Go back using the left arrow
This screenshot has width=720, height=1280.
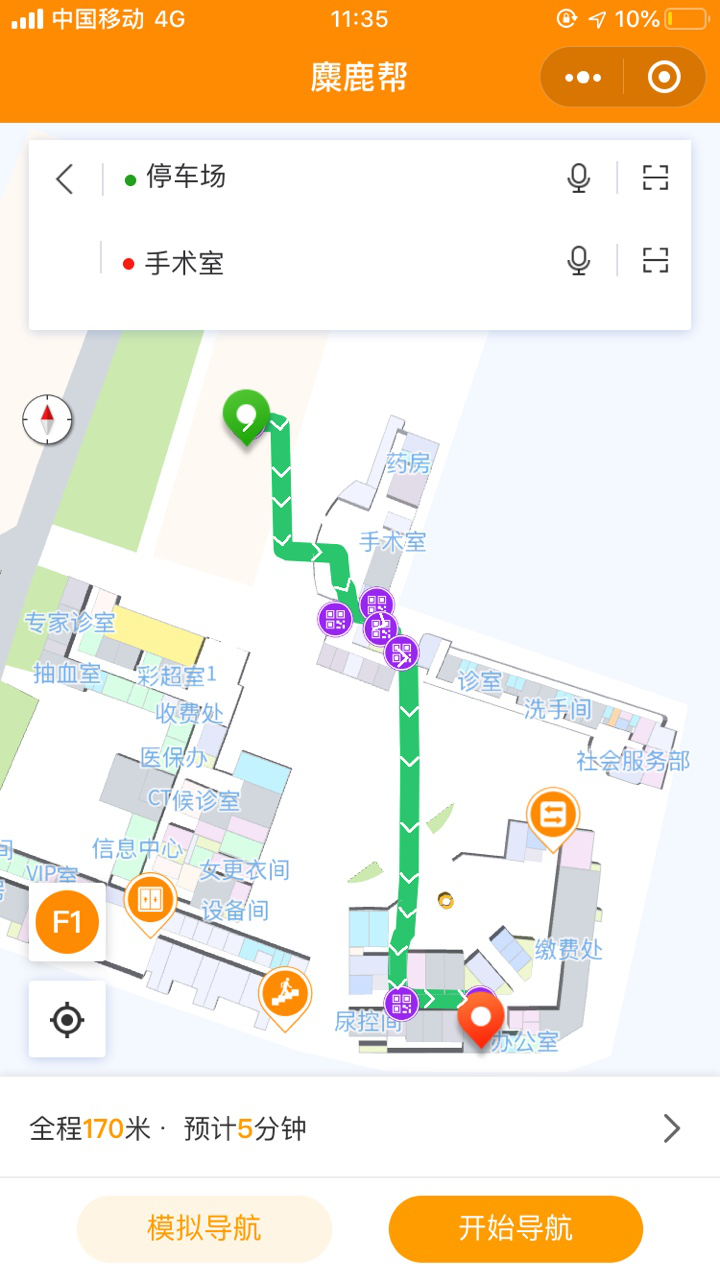(x=65, y=179)
